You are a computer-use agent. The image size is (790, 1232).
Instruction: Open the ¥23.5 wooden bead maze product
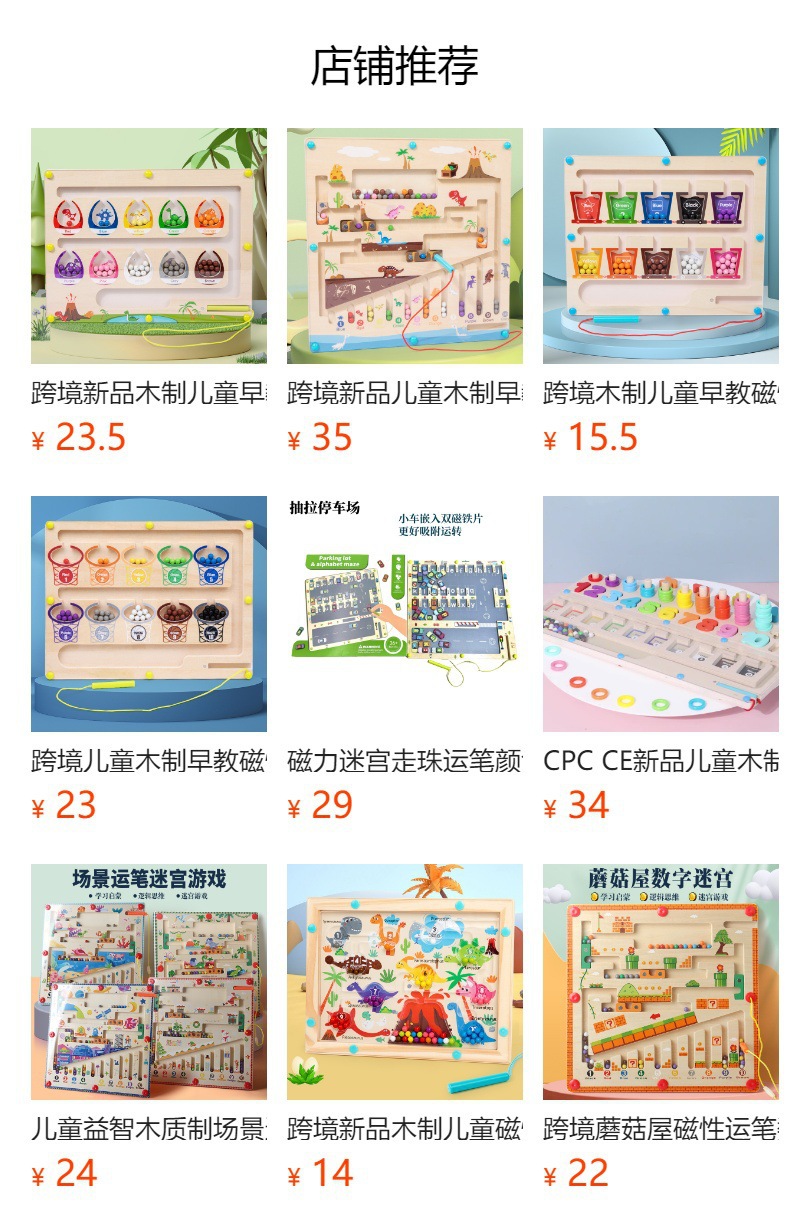click(148, 246)
